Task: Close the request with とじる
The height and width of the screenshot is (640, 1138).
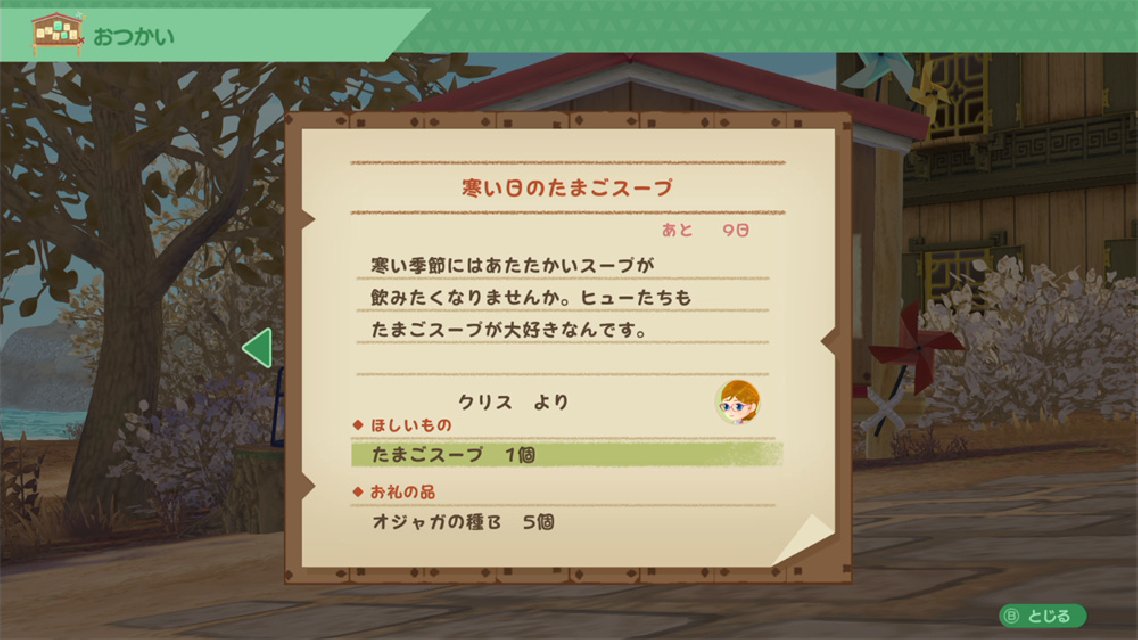Action: tap(1042, 616)
